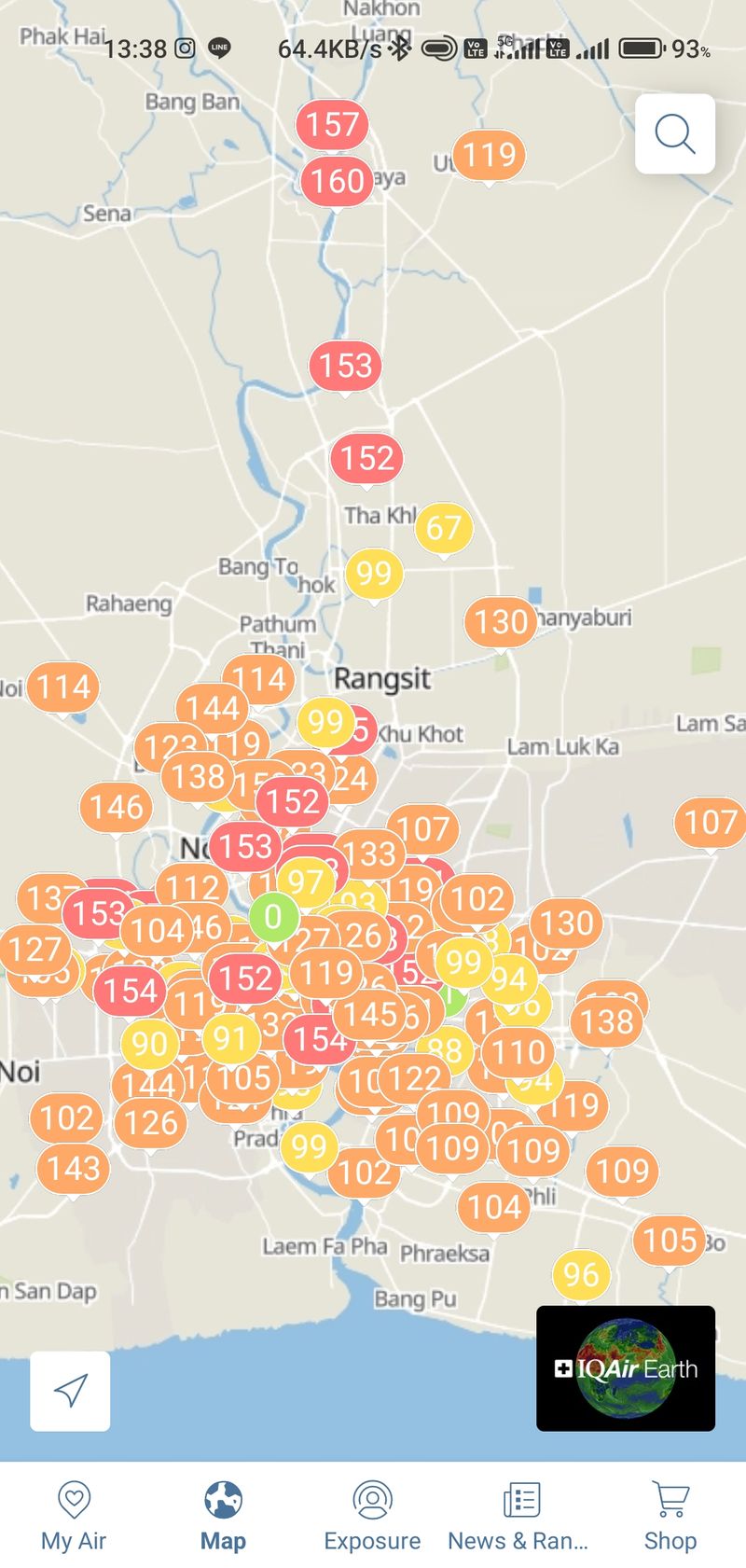Center map on my location
This screenshot has width=746, height=1568.
(x=70, y=1391)
